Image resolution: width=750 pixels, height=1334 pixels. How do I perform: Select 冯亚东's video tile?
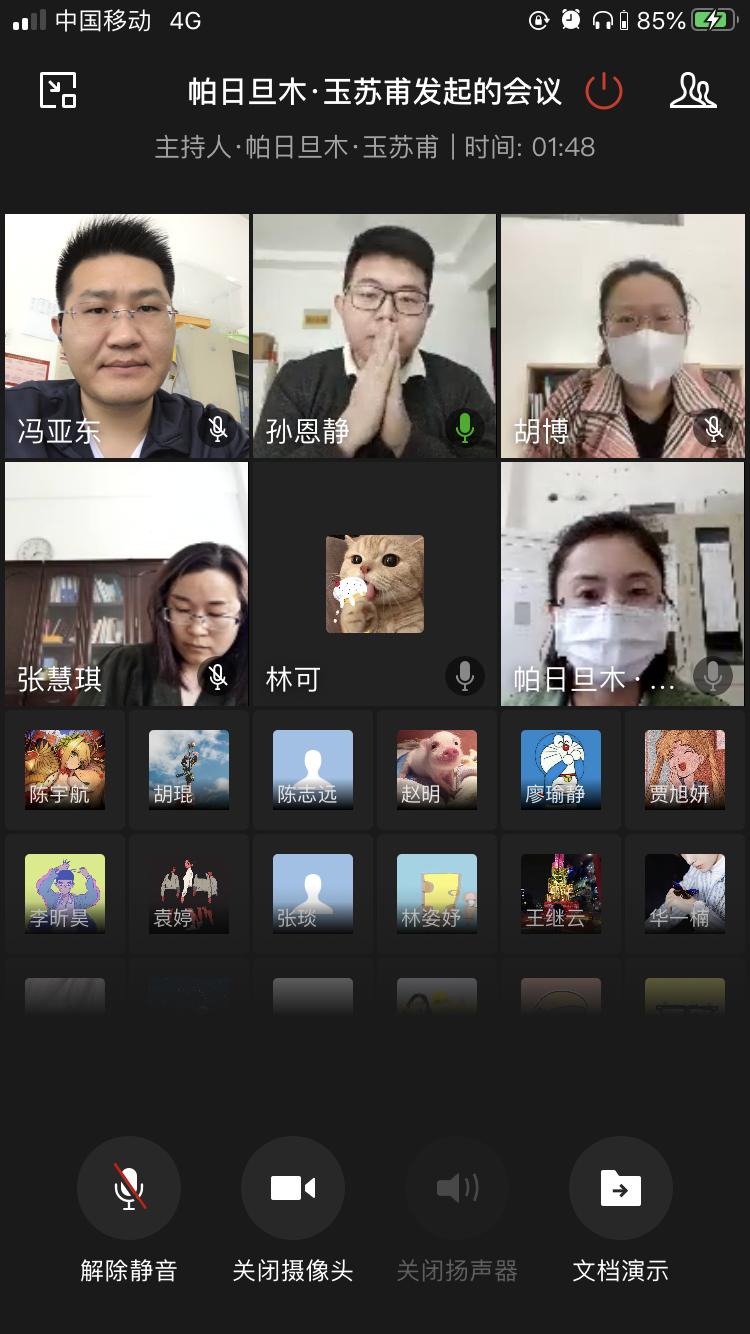pos(127,335)
